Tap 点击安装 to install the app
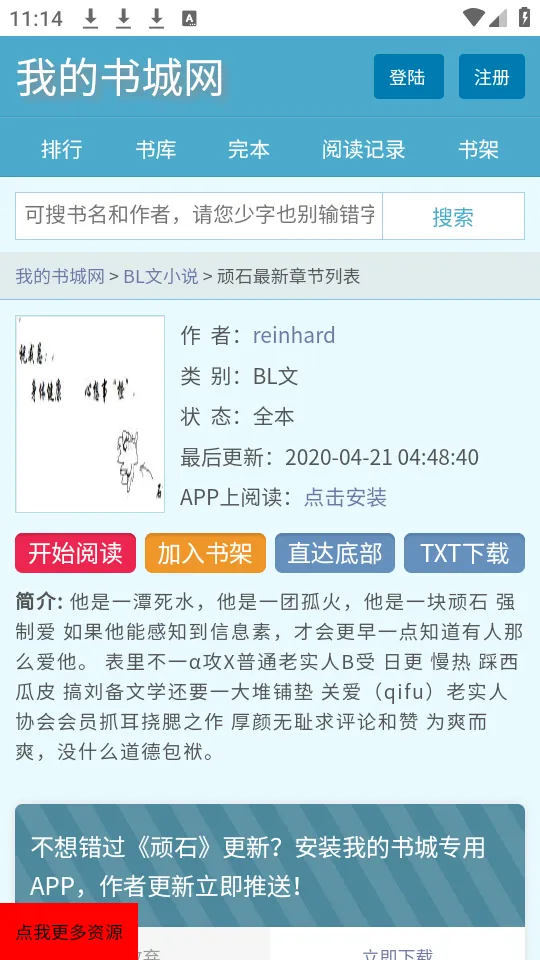 pos(345,497)
